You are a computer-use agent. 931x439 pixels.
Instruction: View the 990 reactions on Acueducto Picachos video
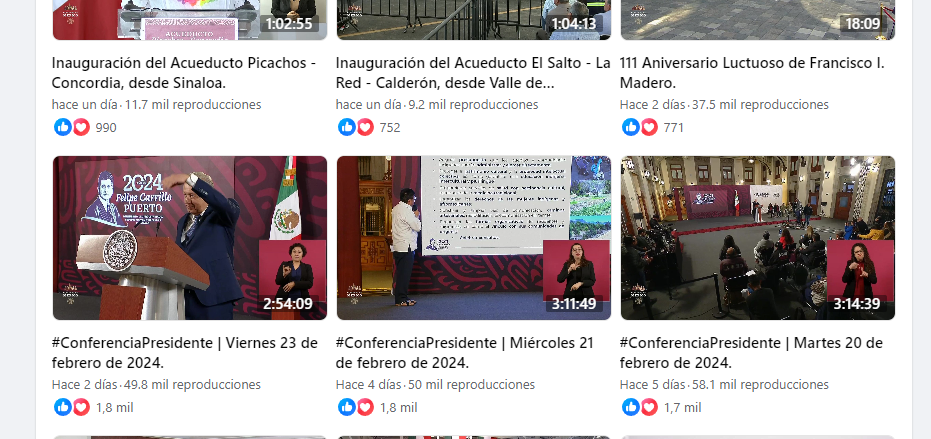pos(85,127)
